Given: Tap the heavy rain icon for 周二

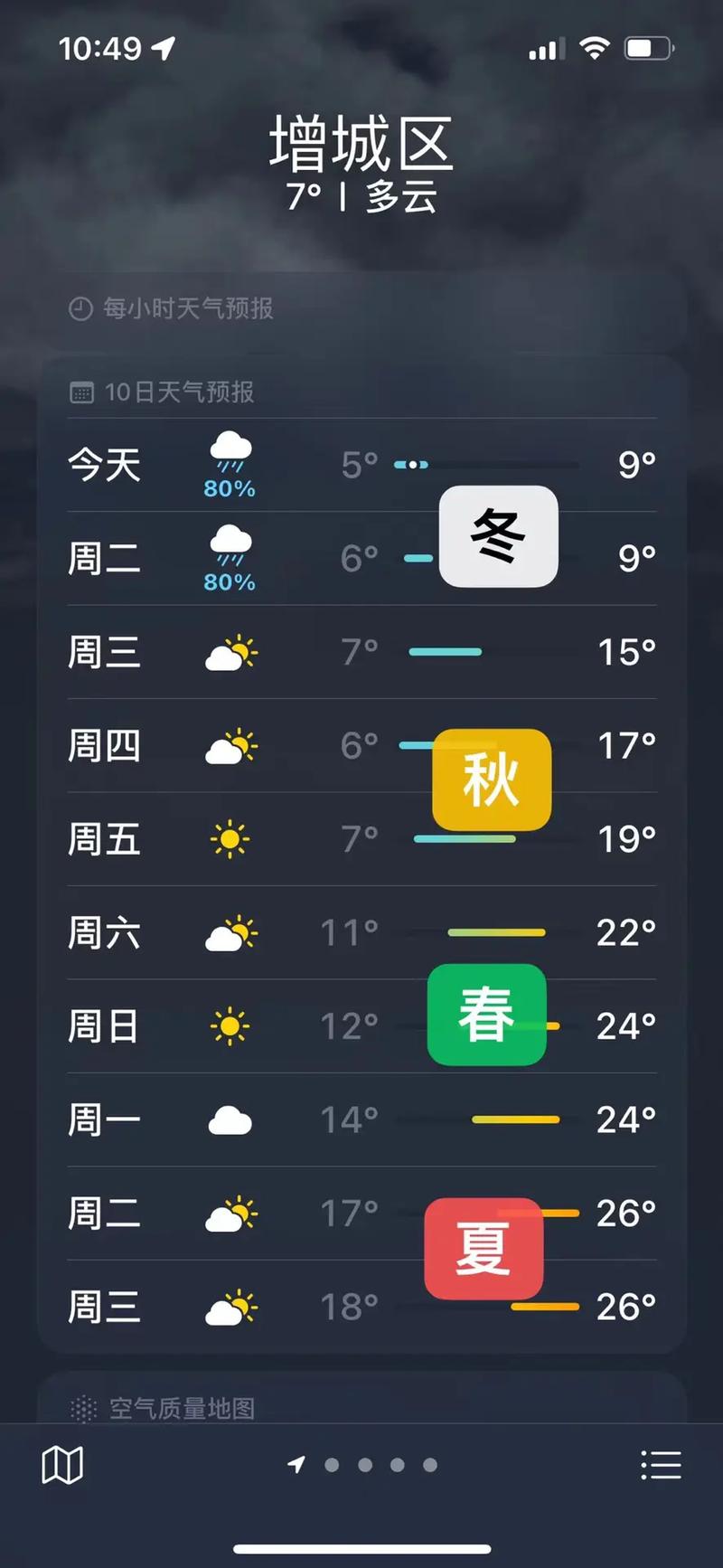Looking at the screenshot, I should tap(230, 543).
